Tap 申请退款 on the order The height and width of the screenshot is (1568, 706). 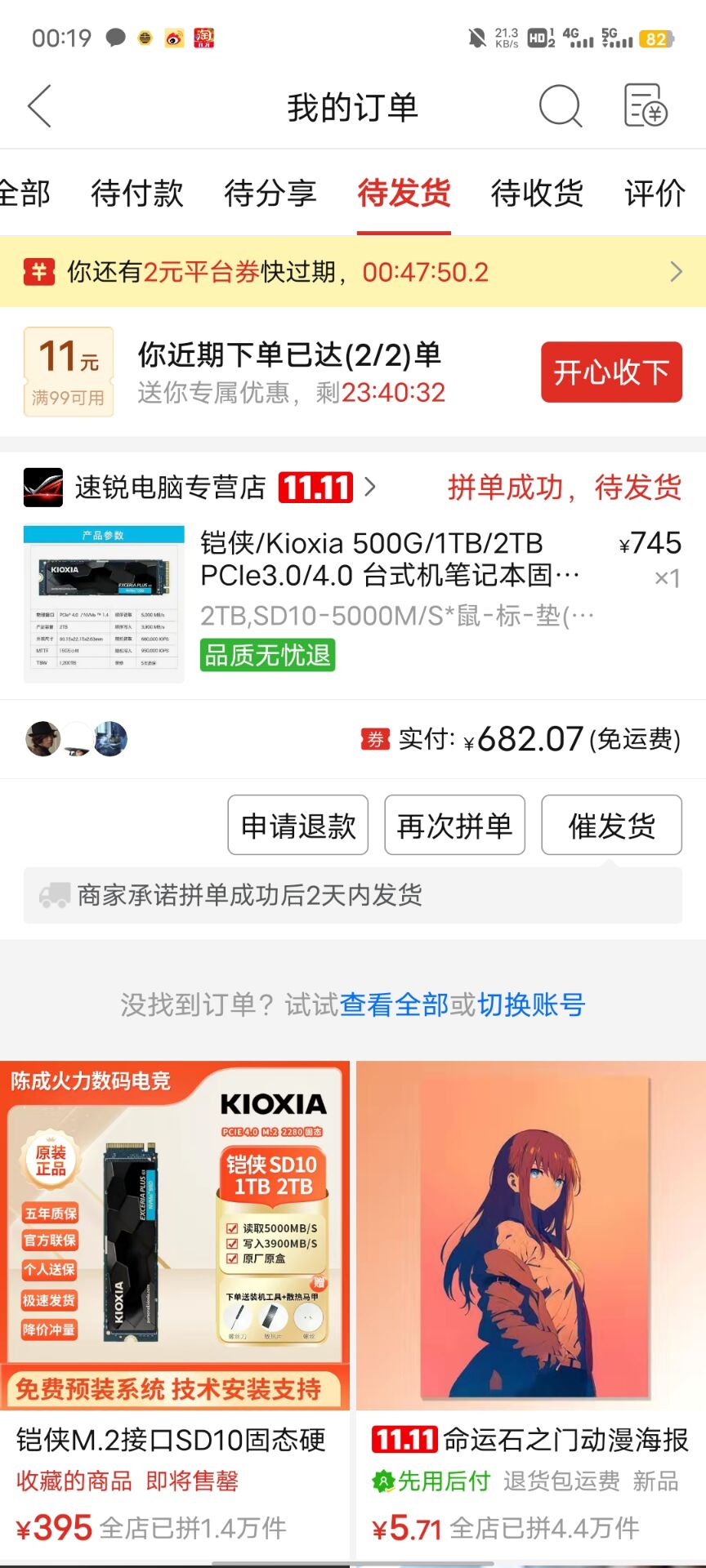pyautogui.click(x=298, y=826)
